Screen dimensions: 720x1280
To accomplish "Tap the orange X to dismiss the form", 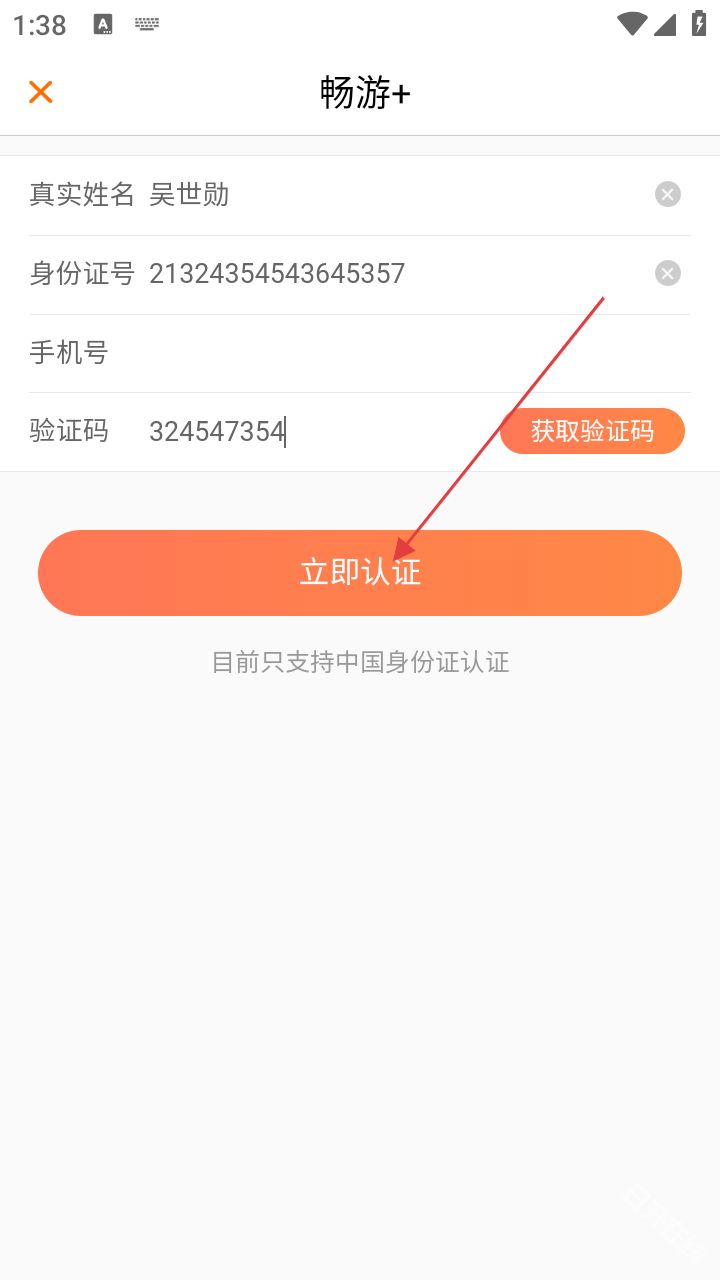I will pos(40,91).
